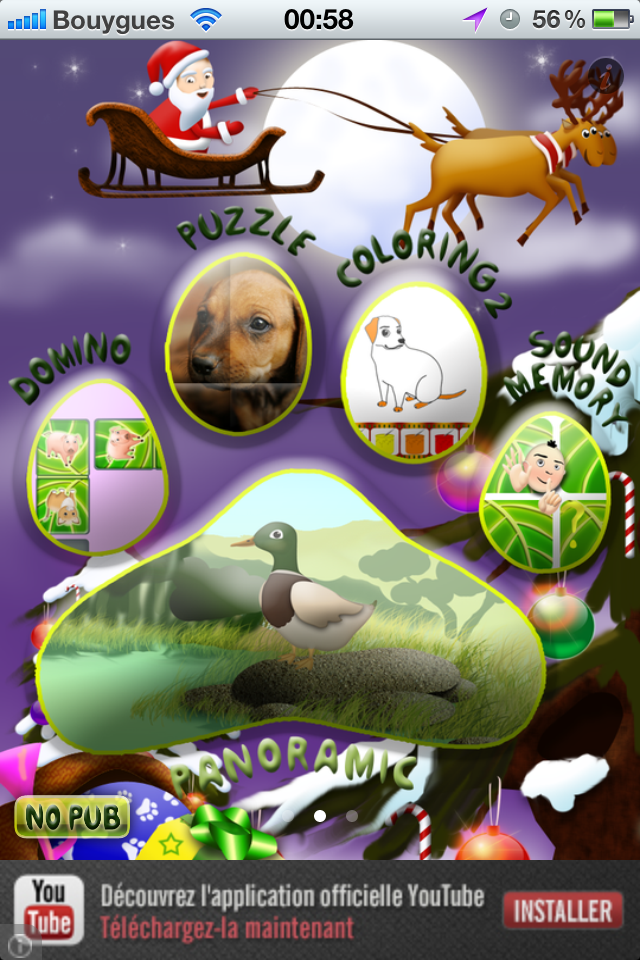
Task: Open the info icon near the reindeer
Action: click(x=603, y=74)
